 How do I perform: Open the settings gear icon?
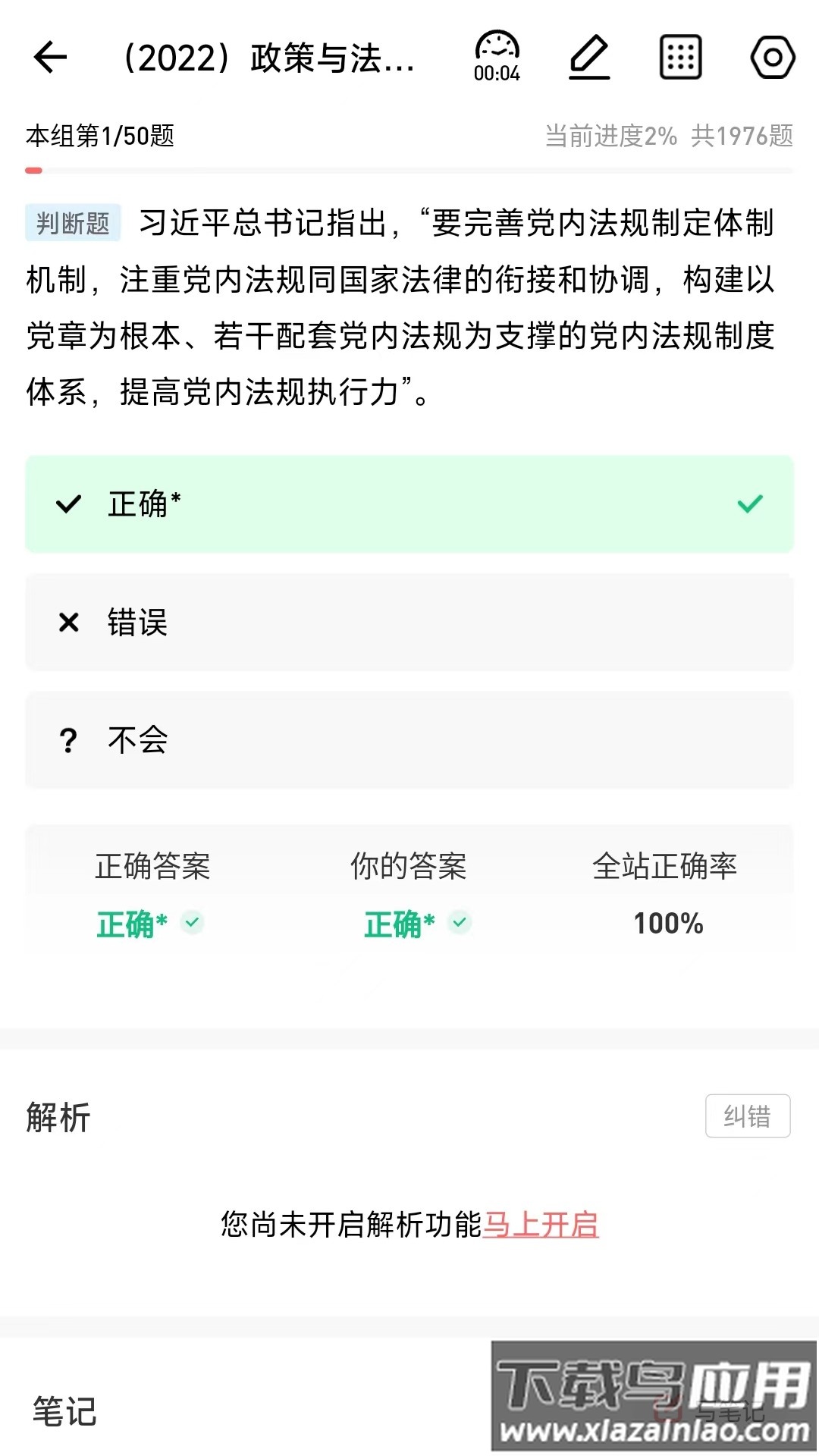(x=770, y=57)
